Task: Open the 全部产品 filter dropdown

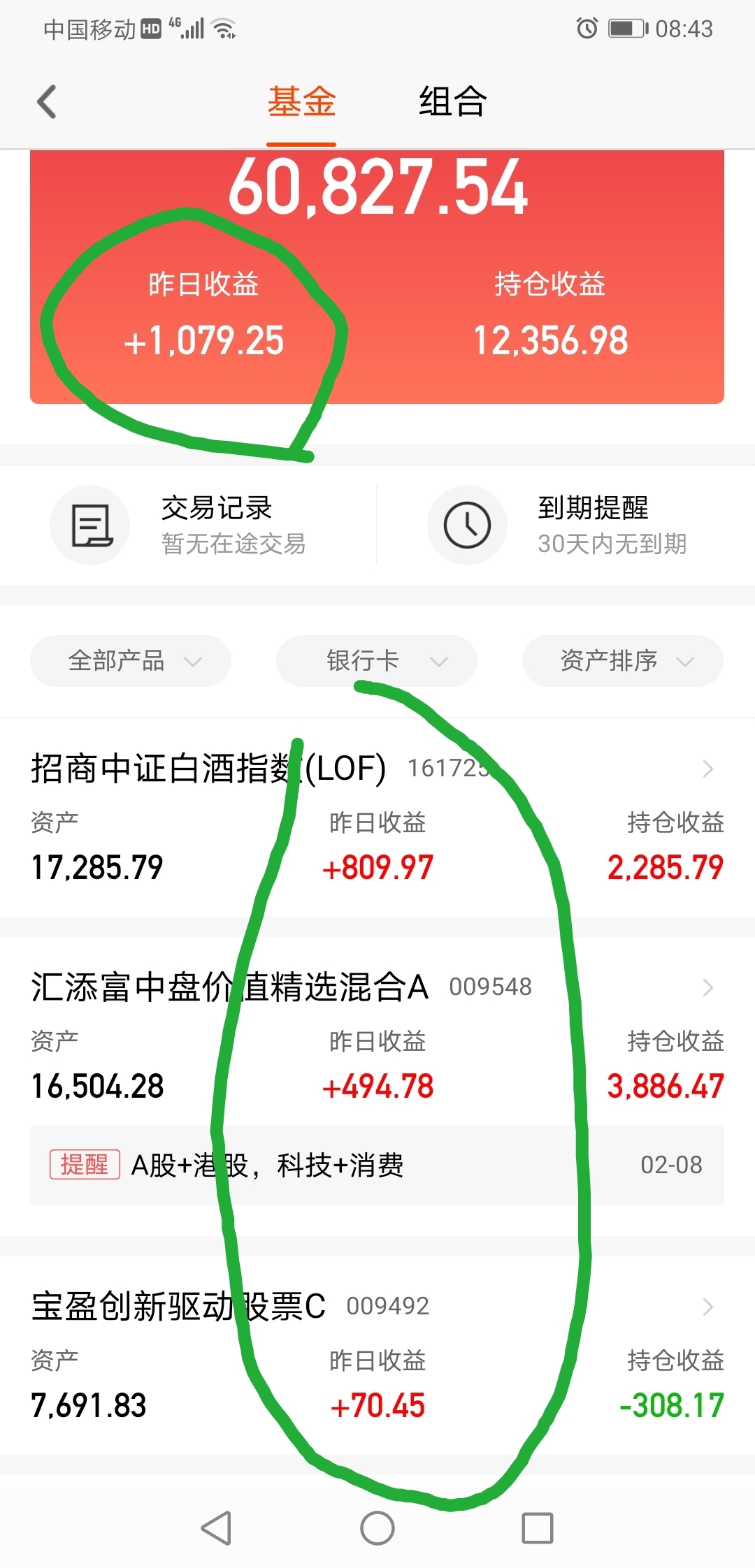Action: 131,661
